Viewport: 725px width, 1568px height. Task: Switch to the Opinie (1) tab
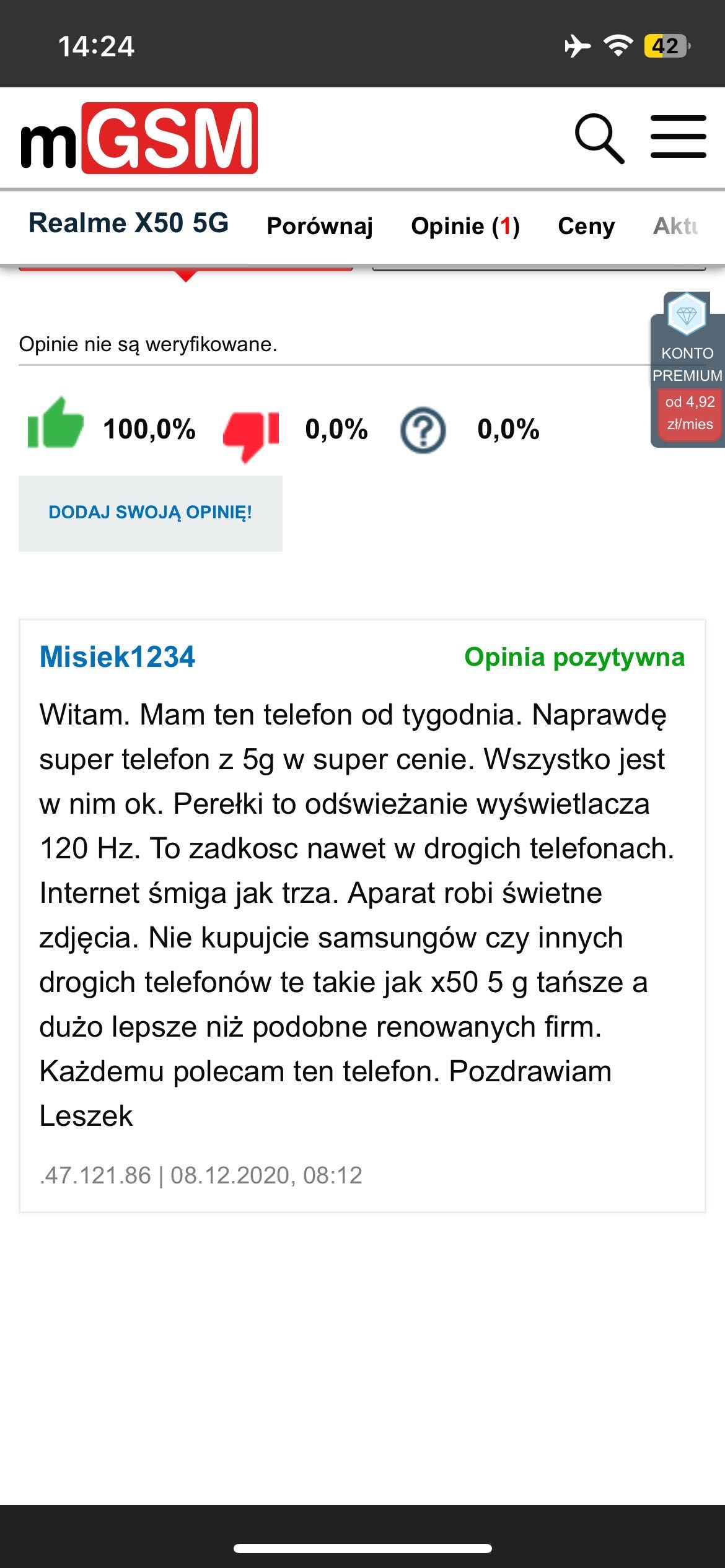(x=465, y=226)
